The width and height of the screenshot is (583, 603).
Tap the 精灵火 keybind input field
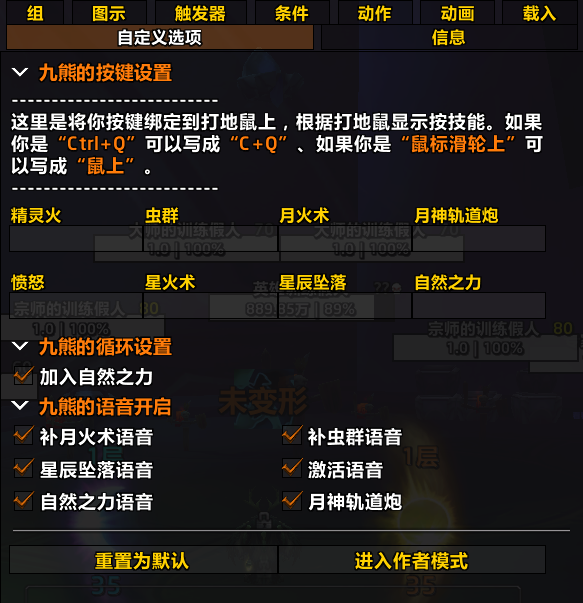[76, 238]
